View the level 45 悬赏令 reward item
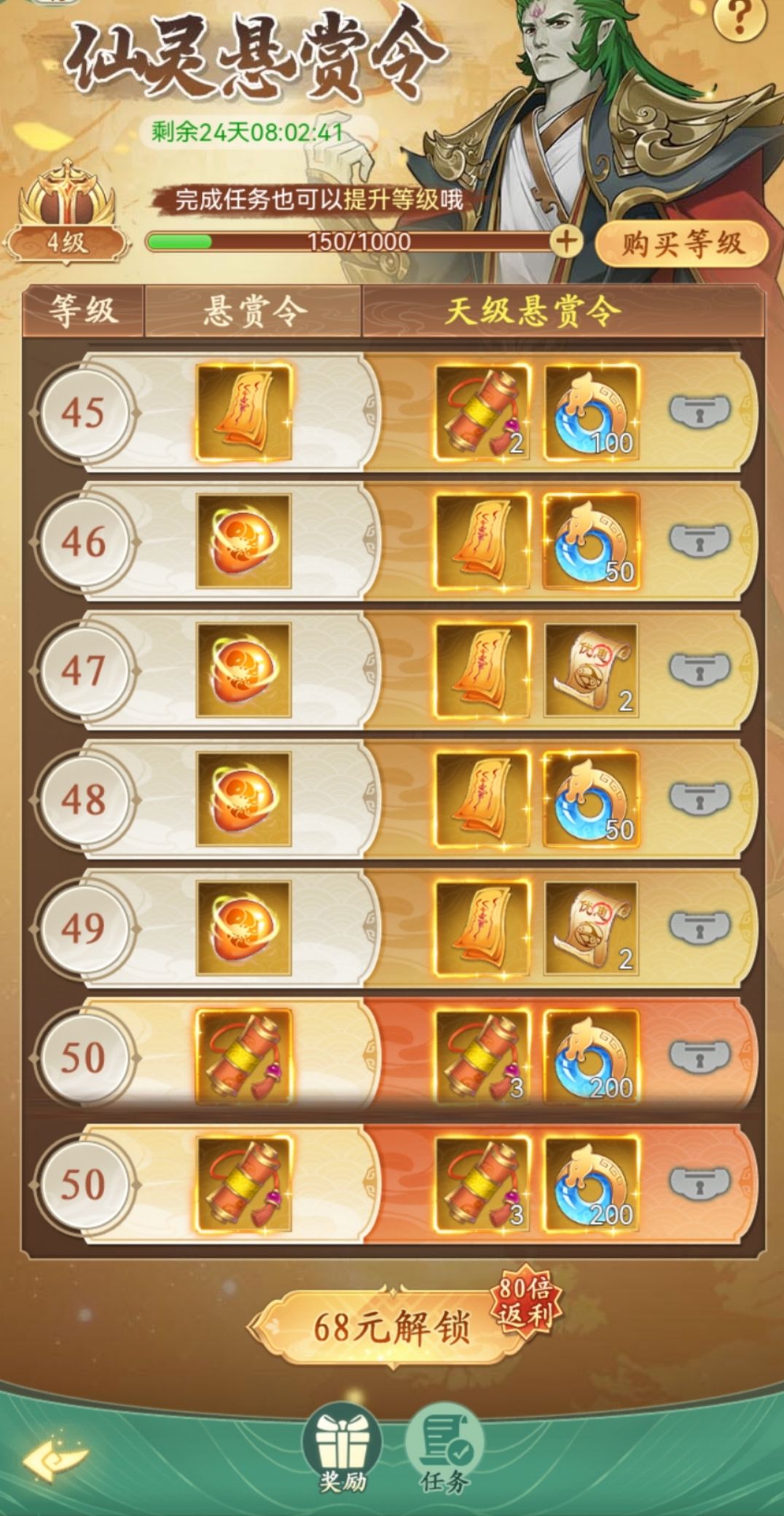 tap(244, 413)
